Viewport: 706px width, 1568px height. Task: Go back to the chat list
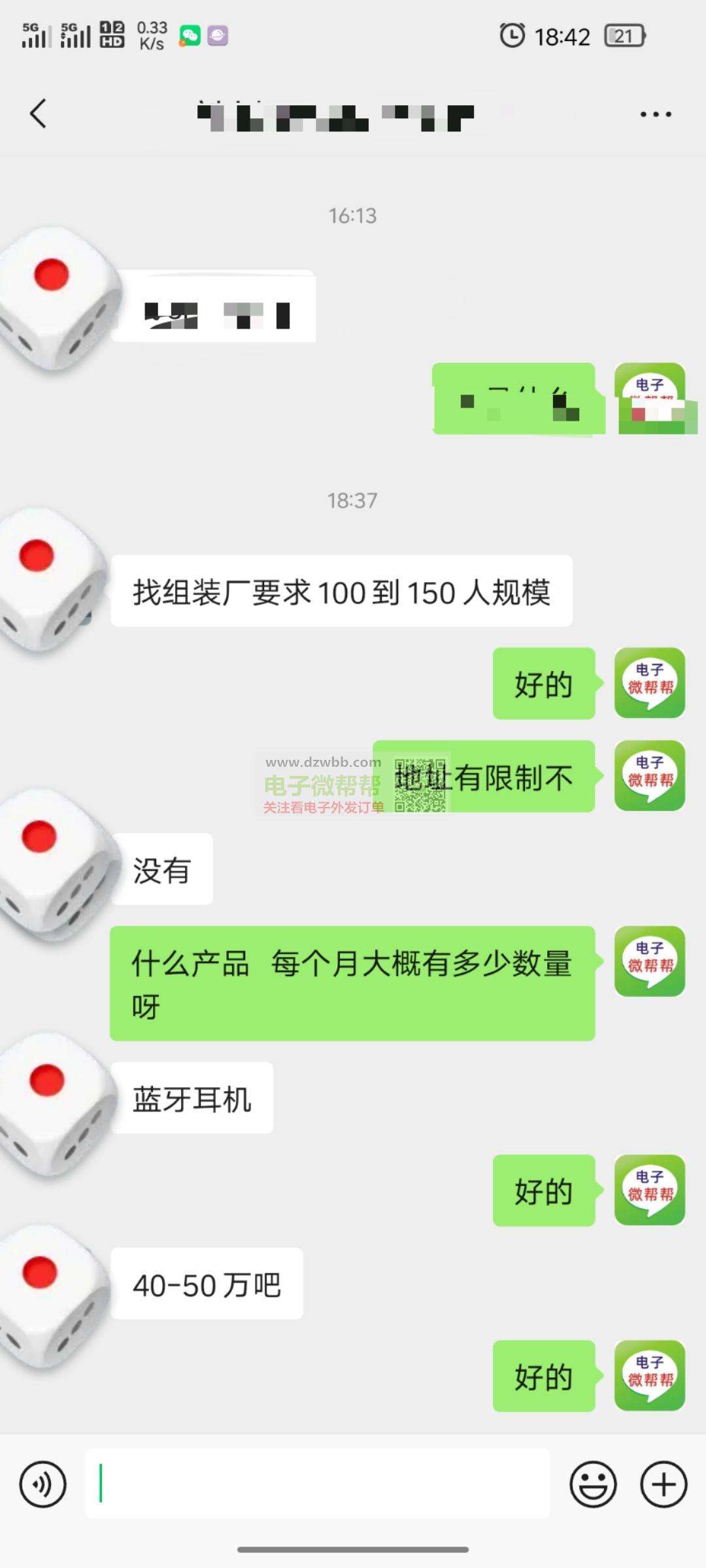(x=38, y=114)
